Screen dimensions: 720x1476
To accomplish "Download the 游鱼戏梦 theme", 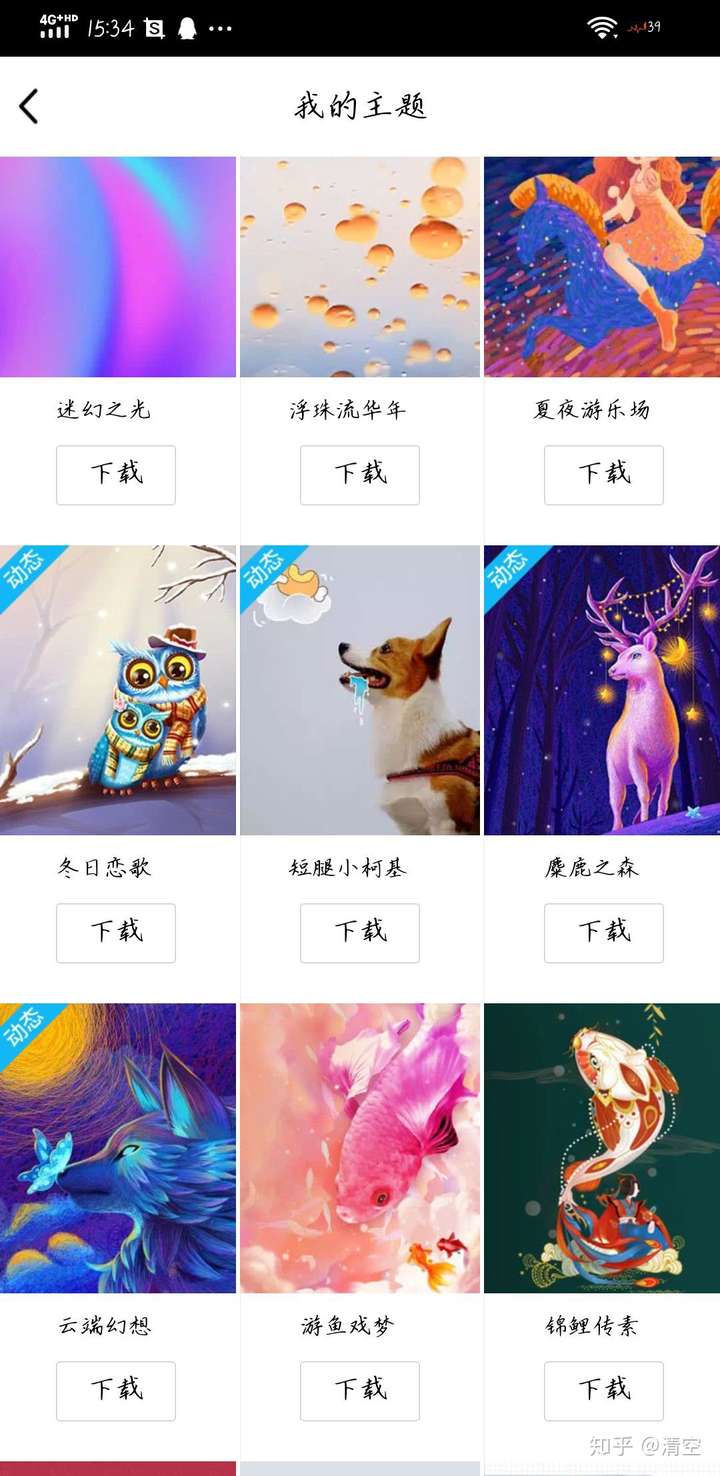I will click(x=359, y=1391).
